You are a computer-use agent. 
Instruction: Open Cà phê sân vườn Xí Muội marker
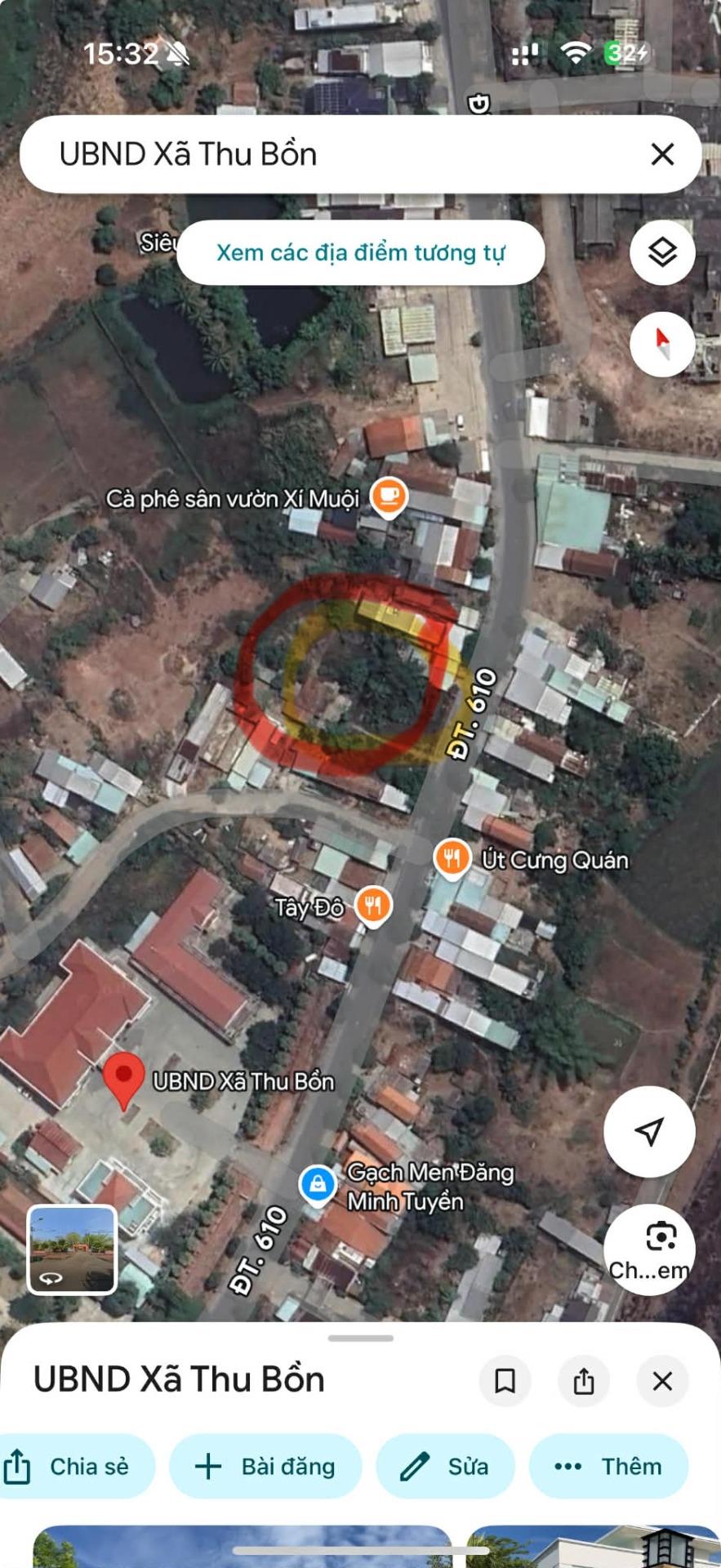[x=389, y=496]
